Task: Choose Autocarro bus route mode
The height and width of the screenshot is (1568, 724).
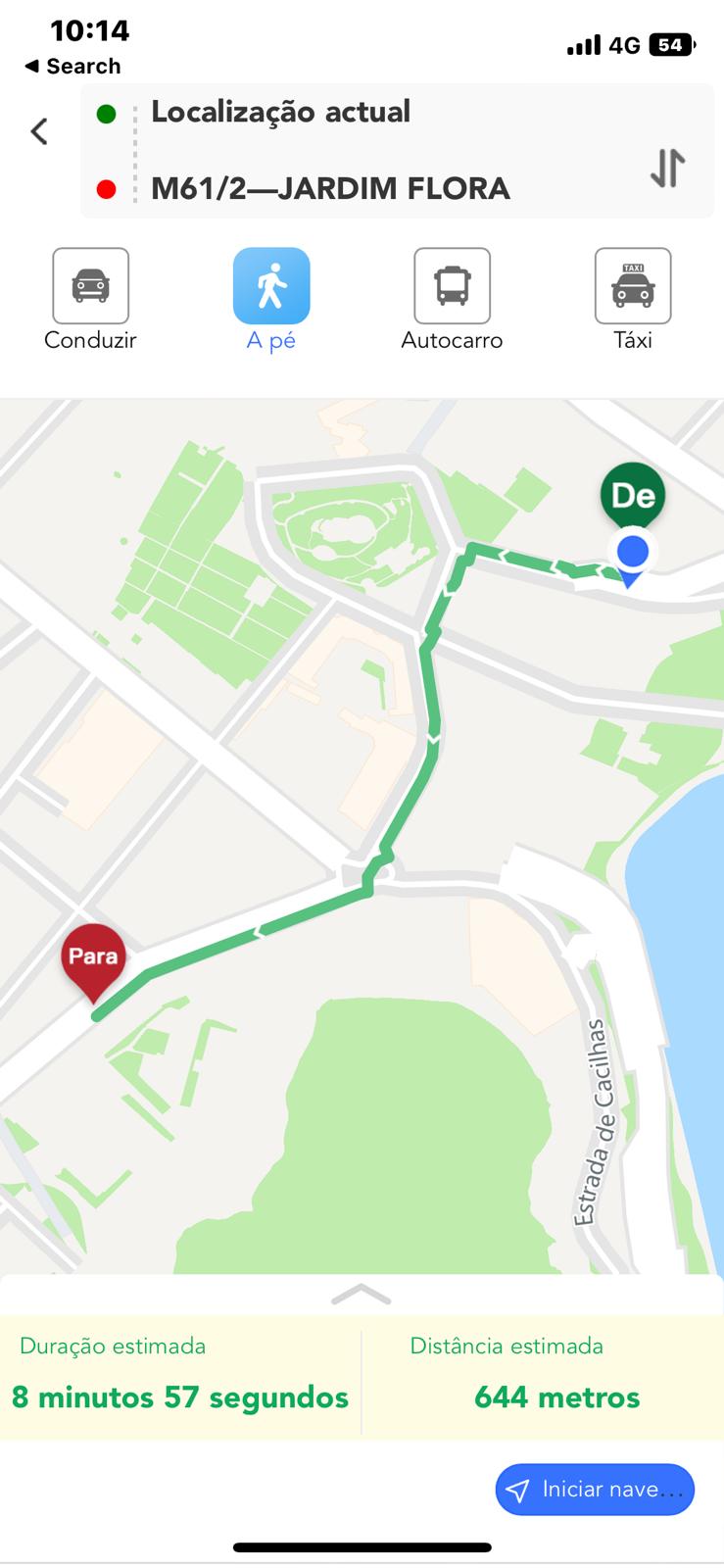Action: (452, 286)
